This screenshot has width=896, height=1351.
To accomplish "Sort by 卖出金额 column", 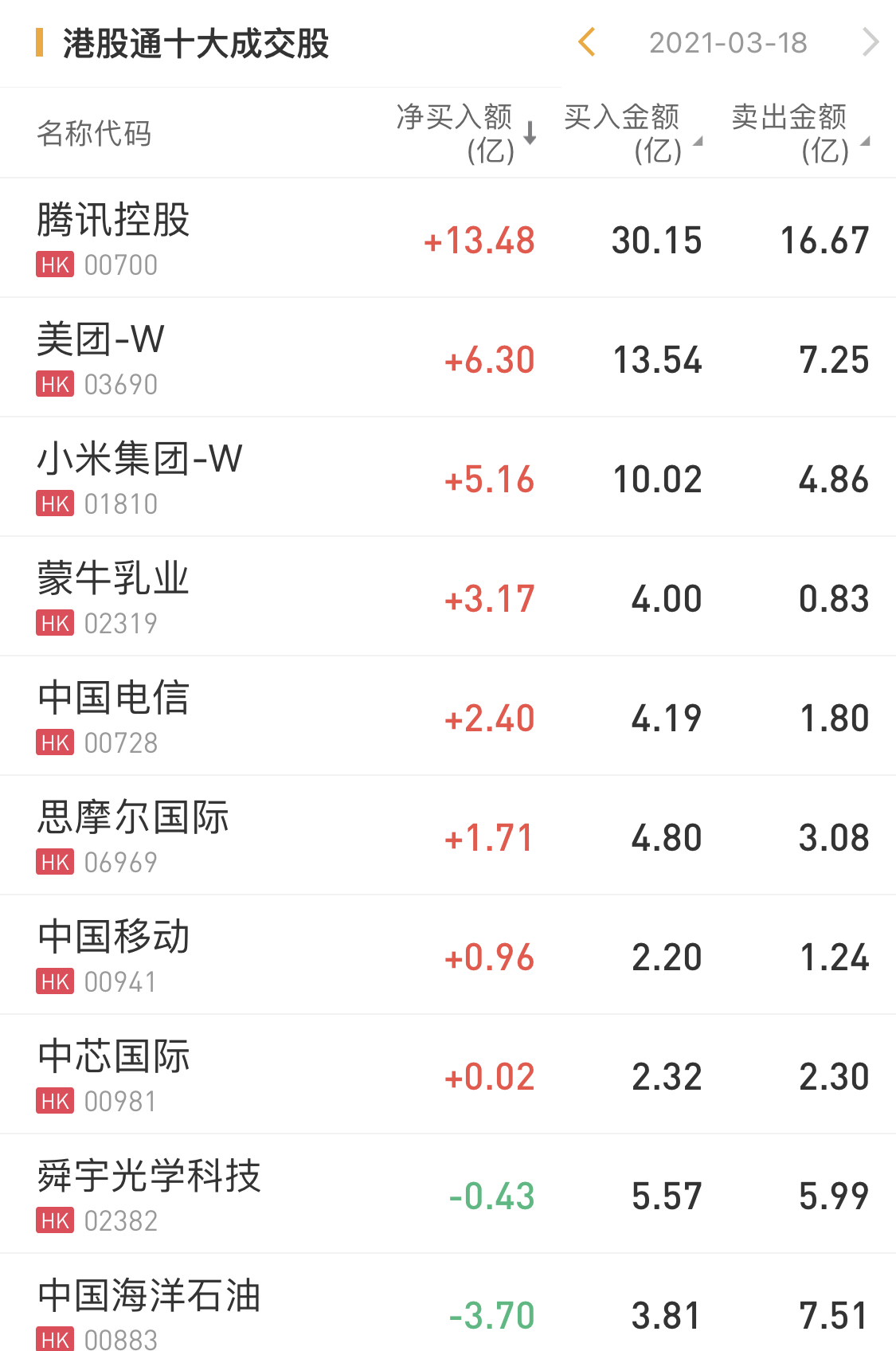I will click(799, 133).
